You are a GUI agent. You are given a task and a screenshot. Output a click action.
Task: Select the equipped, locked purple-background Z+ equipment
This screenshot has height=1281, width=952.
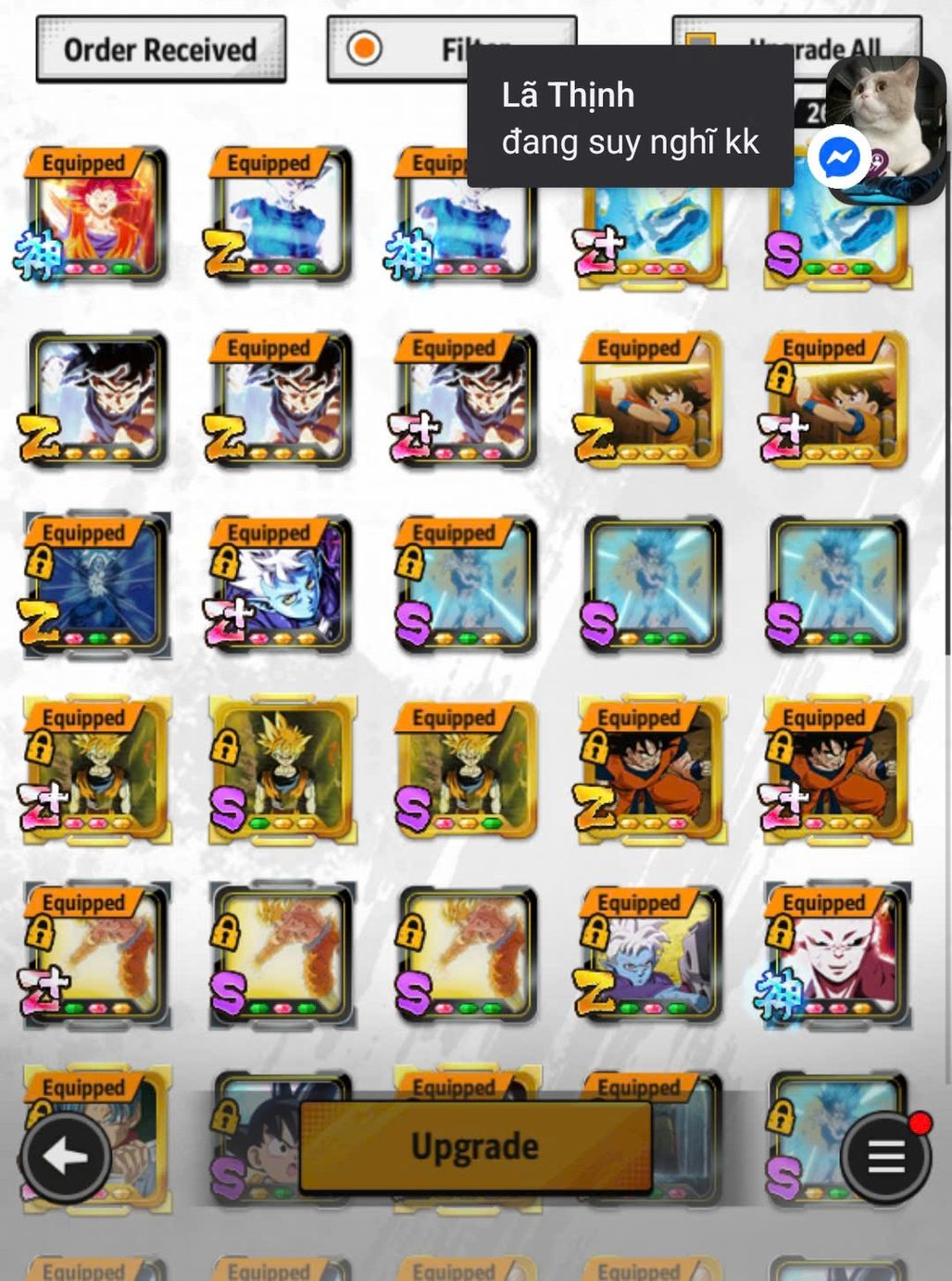tap(282, 585)
